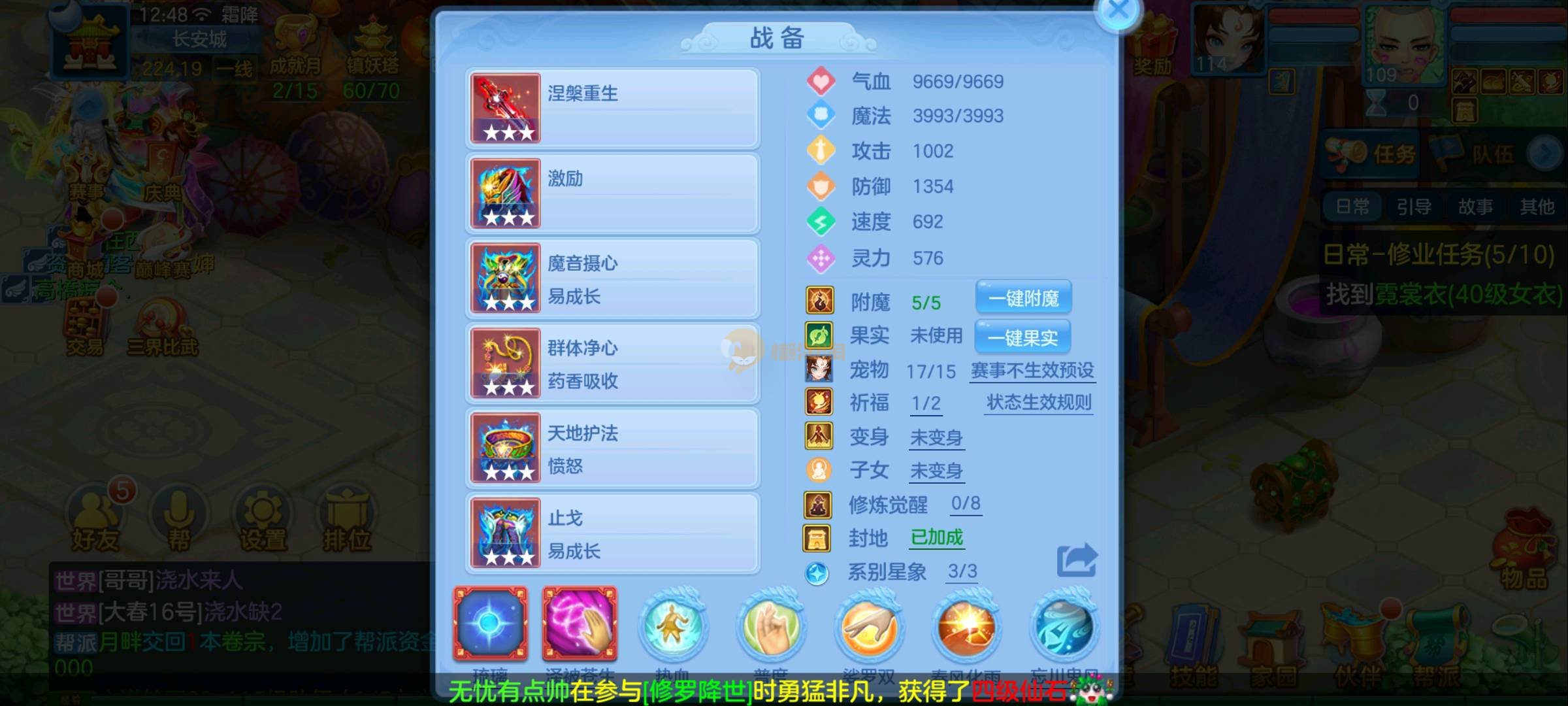Open the 激励 equipment slot
The height and width of the screenshot is (706, 1568).
coord(612,193)
